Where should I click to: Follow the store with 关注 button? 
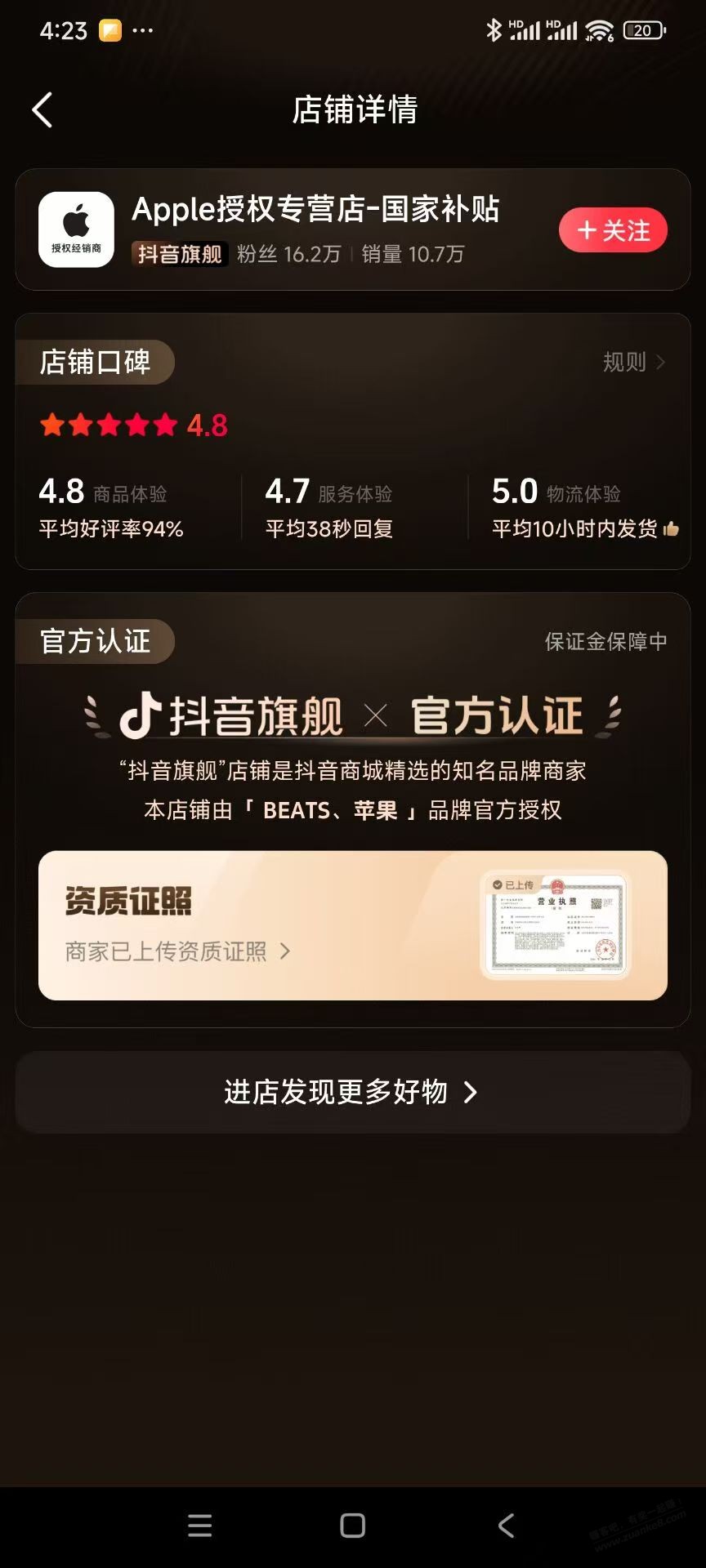point(613,230)
